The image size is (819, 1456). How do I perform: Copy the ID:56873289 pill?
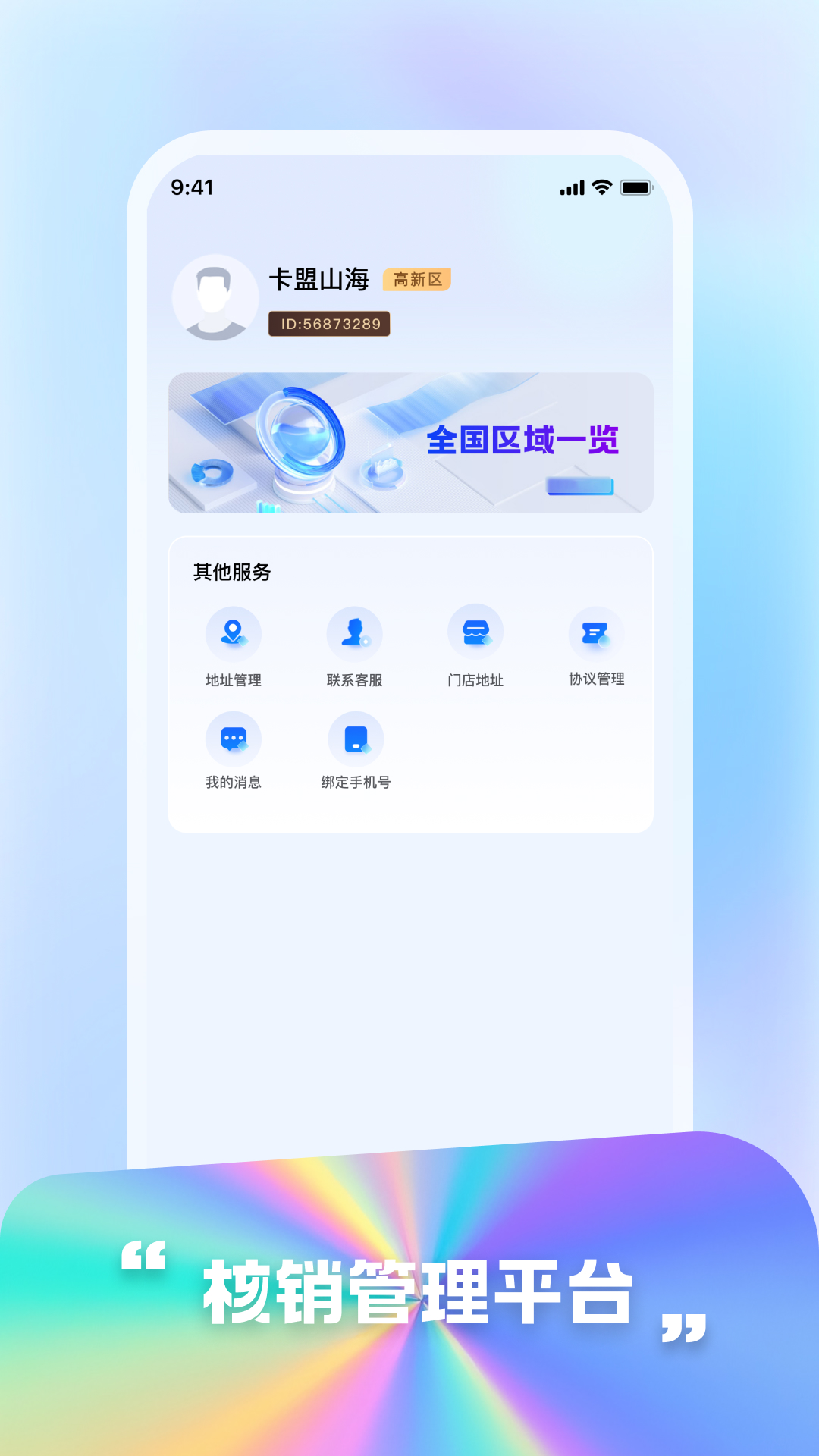point(331,325)
